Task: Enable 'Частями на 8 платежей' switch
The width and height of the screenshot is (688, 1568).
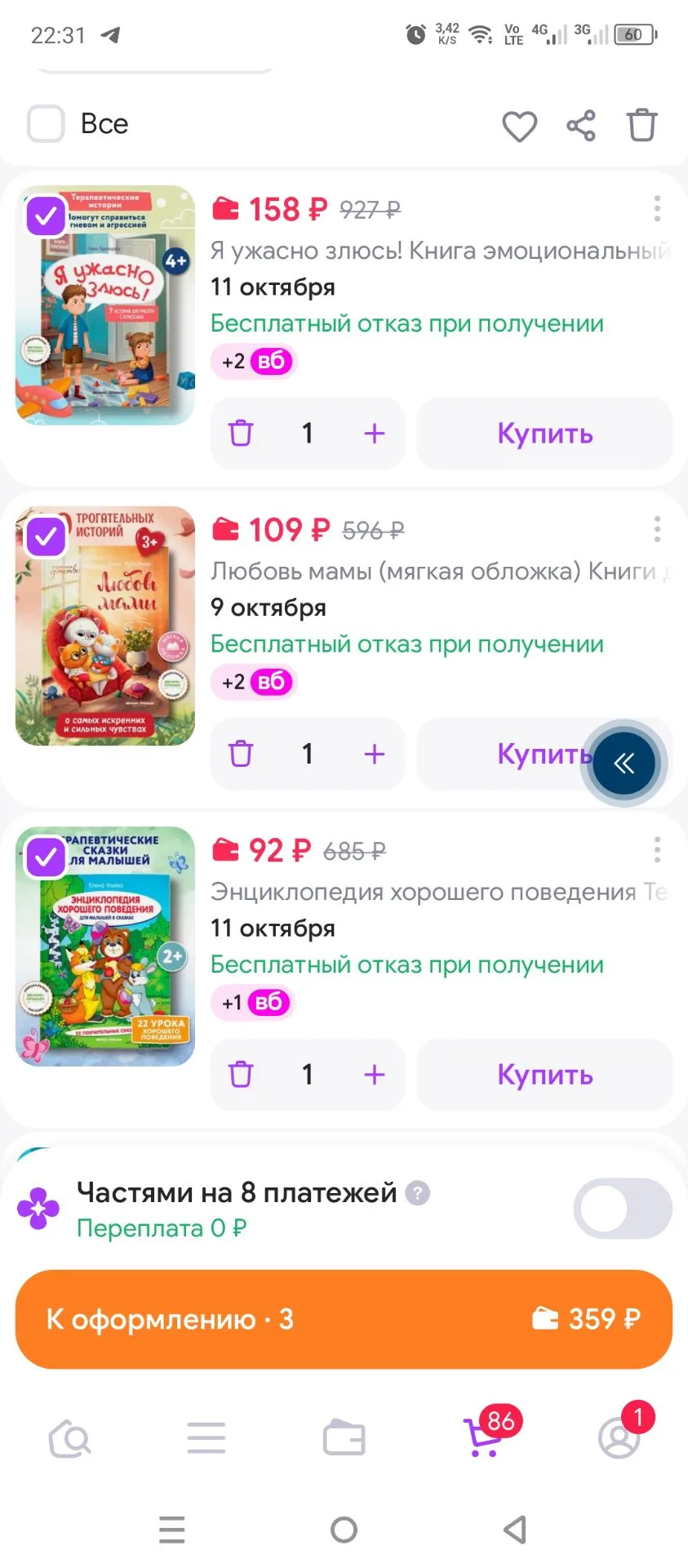Action: coord(623,1209)
